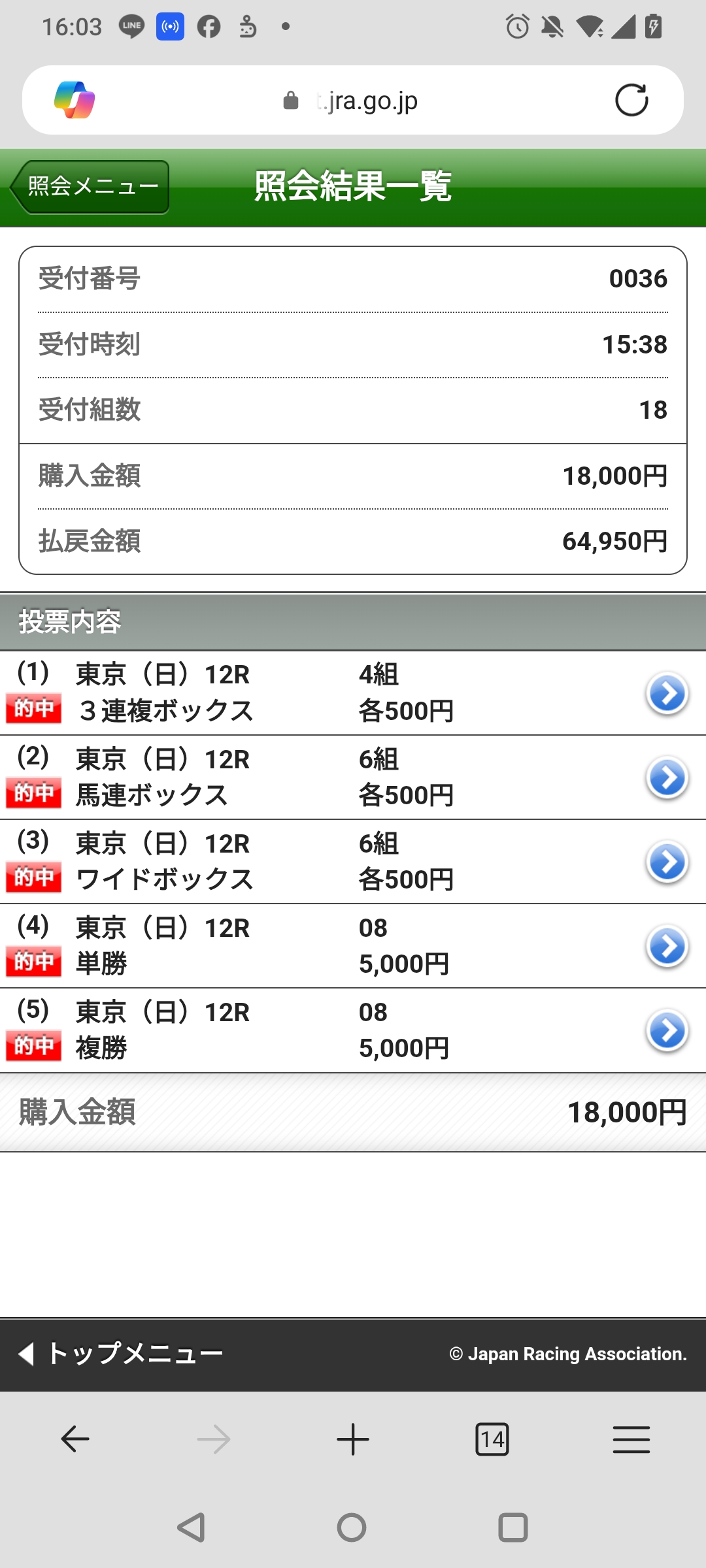Show the 14 open tabs
The image size is (706, 1568).
click(492, 1439)
